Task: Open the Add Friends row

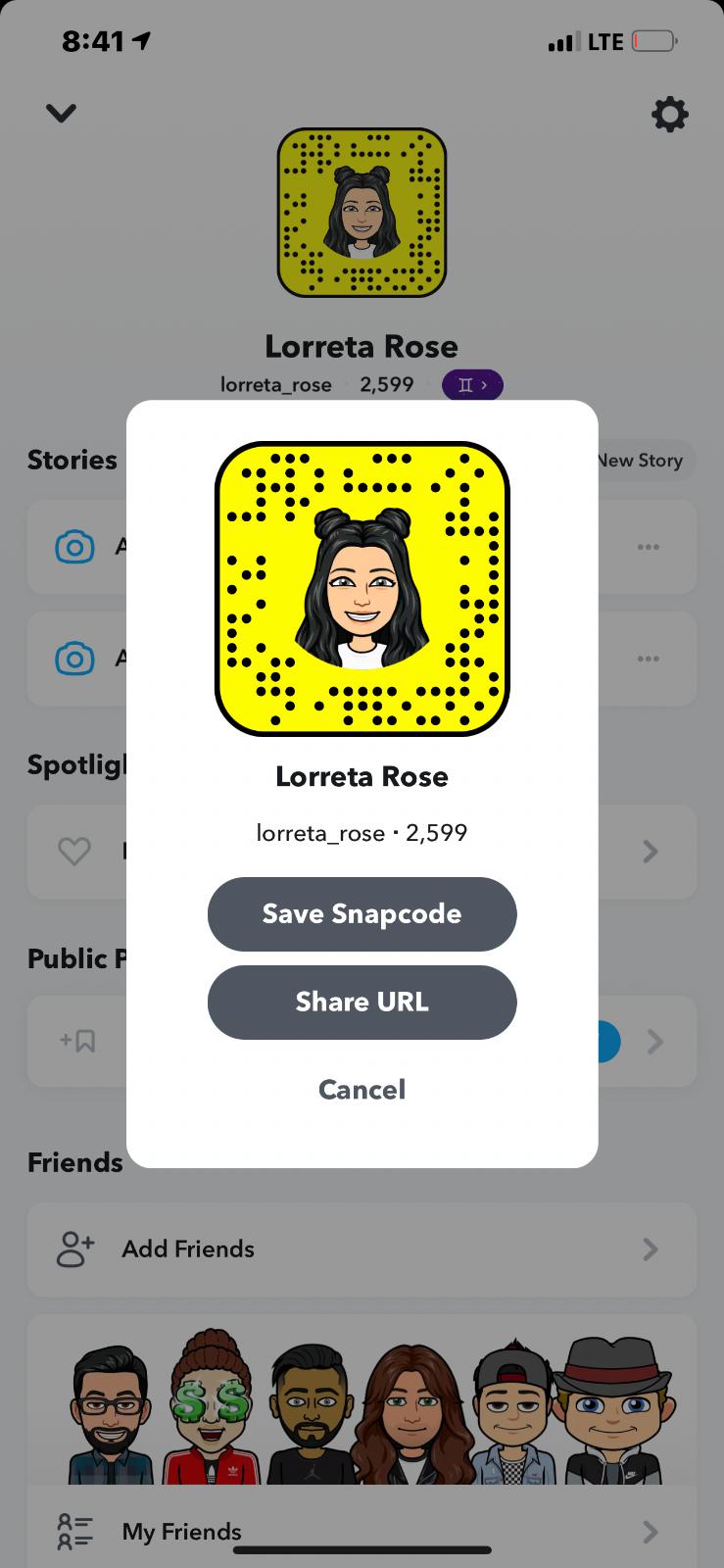Action: [x=361, y=1249]
